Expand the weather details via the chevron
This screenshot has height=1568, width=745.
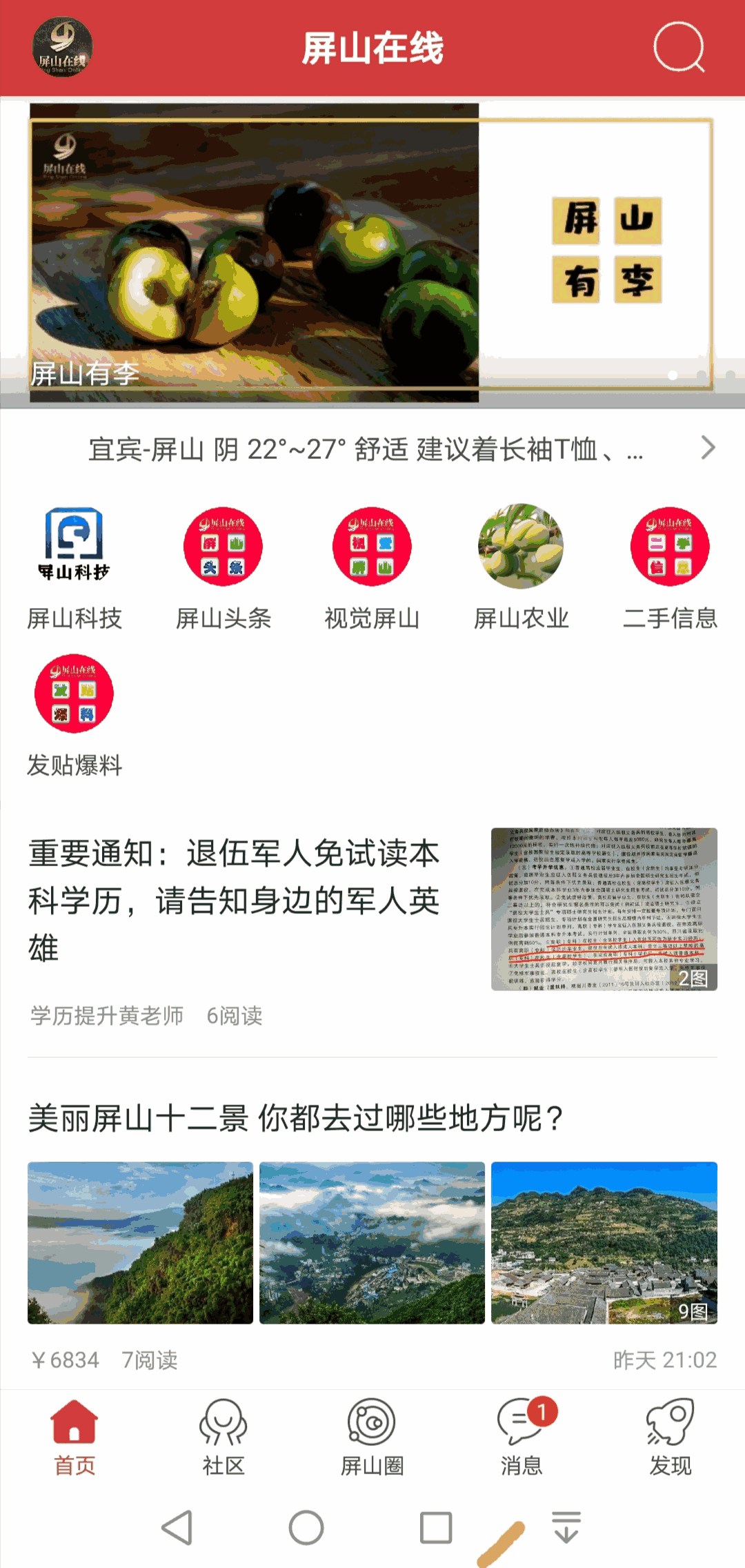click(x=707, y=449)
